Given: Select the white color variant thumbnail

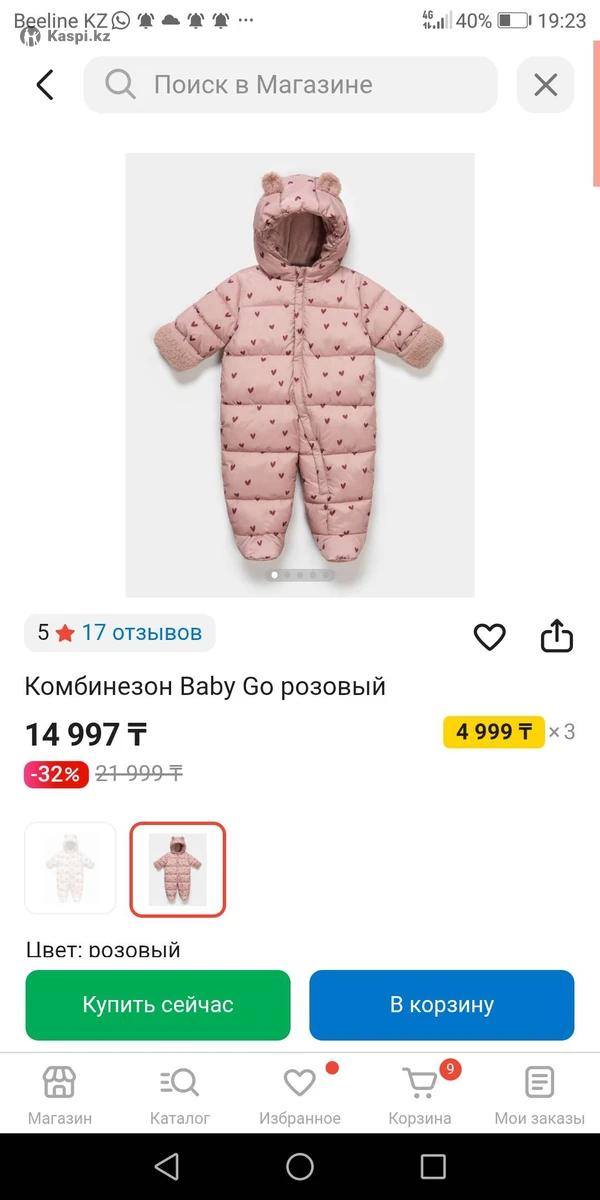Looking at the screenshot, I should pos(70,868).
